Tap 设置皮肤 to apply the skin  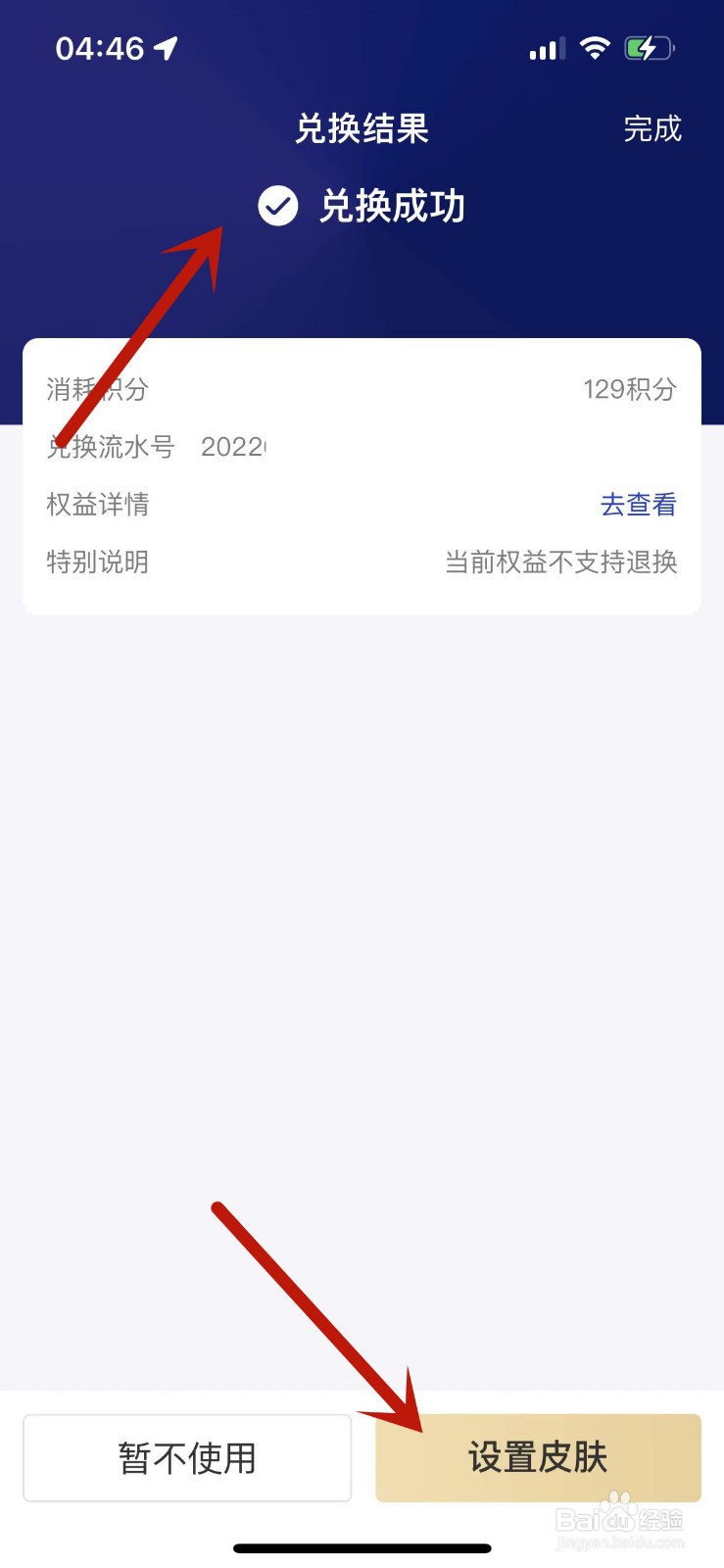[538, 1457]
